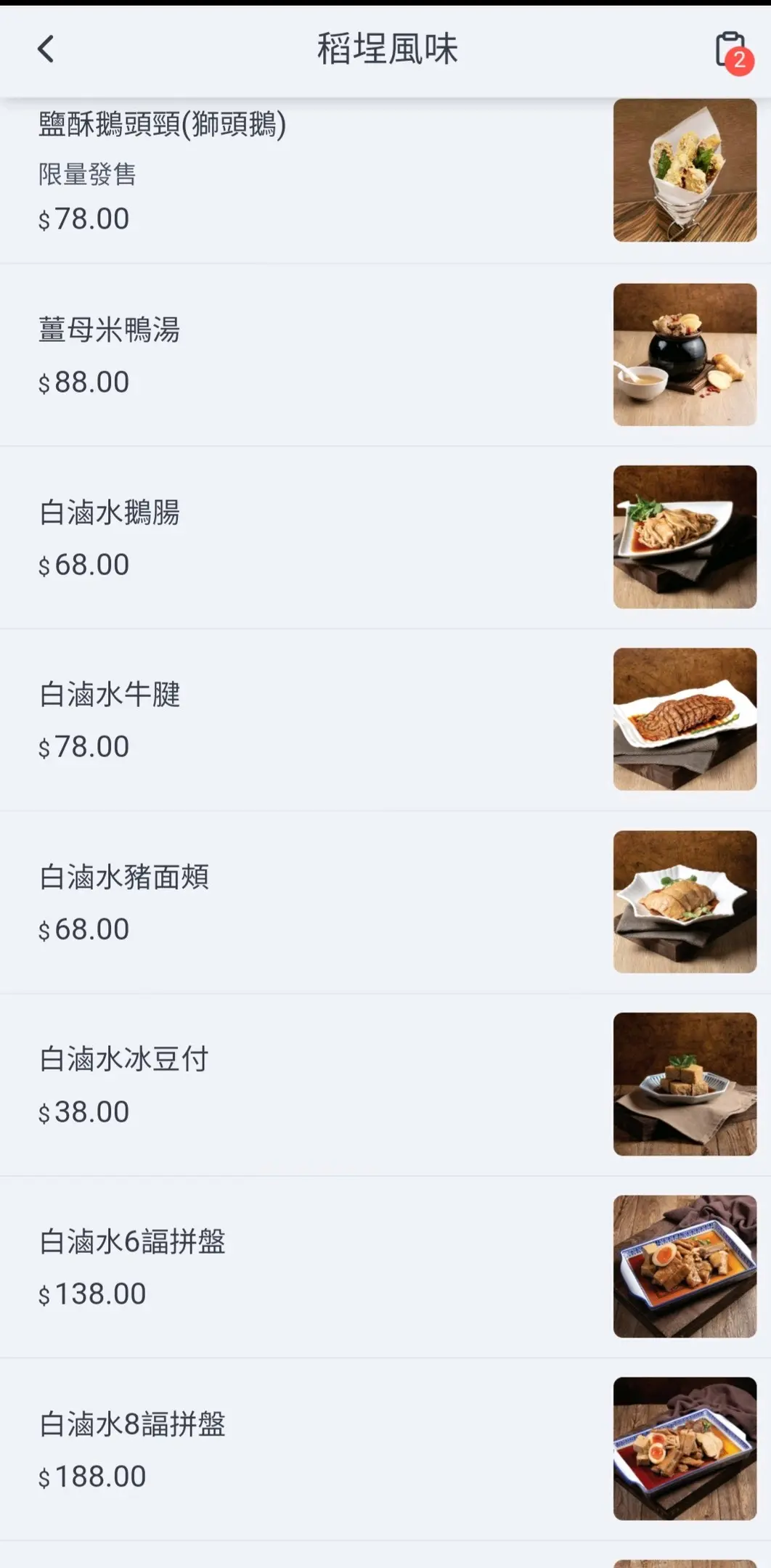Screen dimensions: 771x1568
Task: Pick the 白滷水冰豆付 item
Action: (x=123, y=1060)
